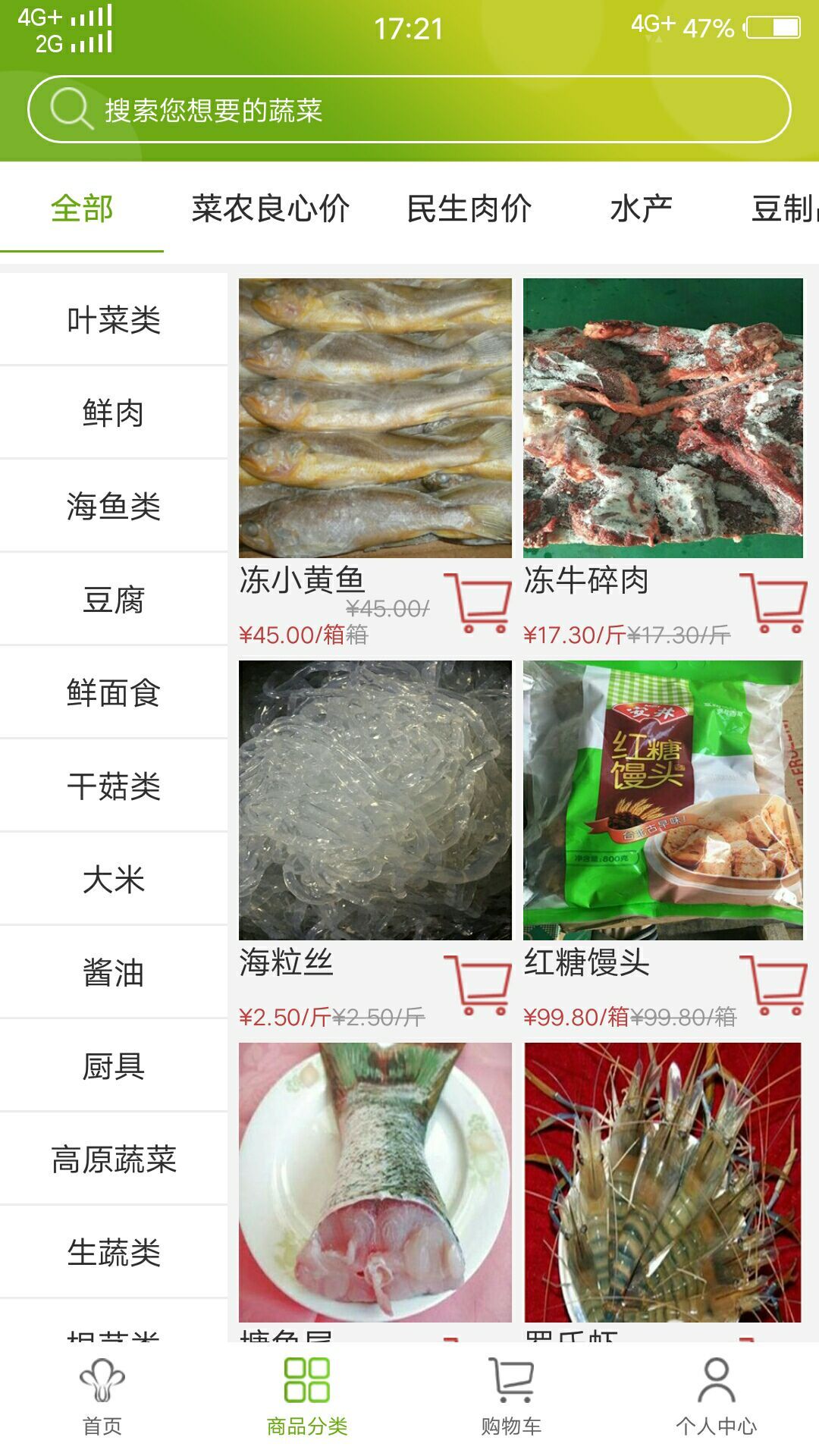This screenshot has width=819, height=1456.
Task: Tap the vegetable search box
Action: 409,110
